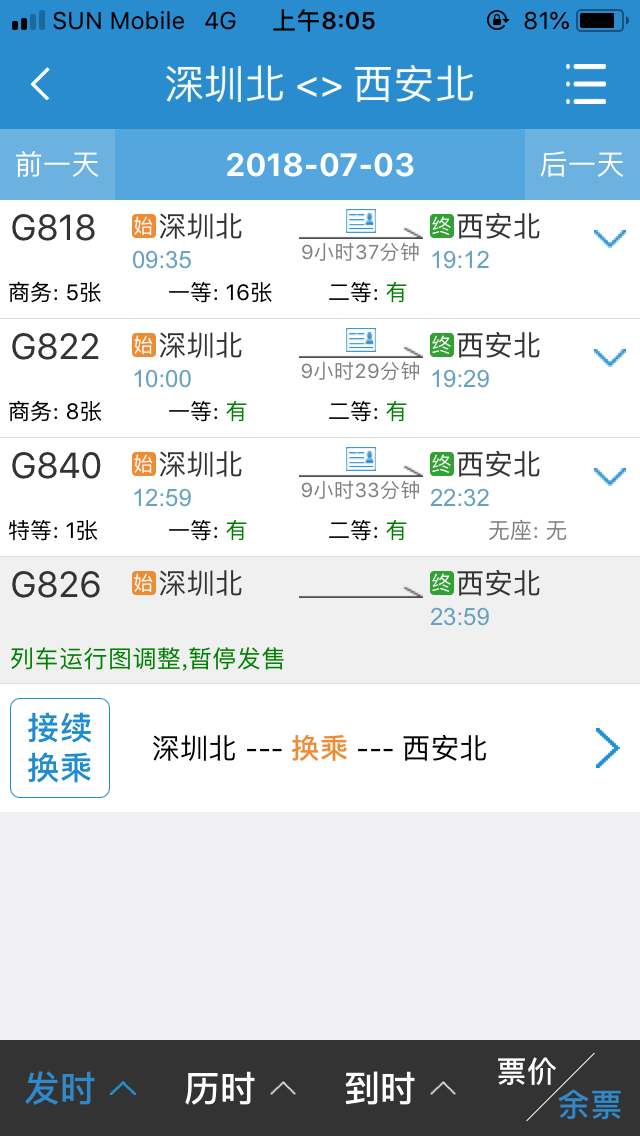Expand the G822 row chevron
Viewport: 640px width, 1136px height.
tap(609, 358)
